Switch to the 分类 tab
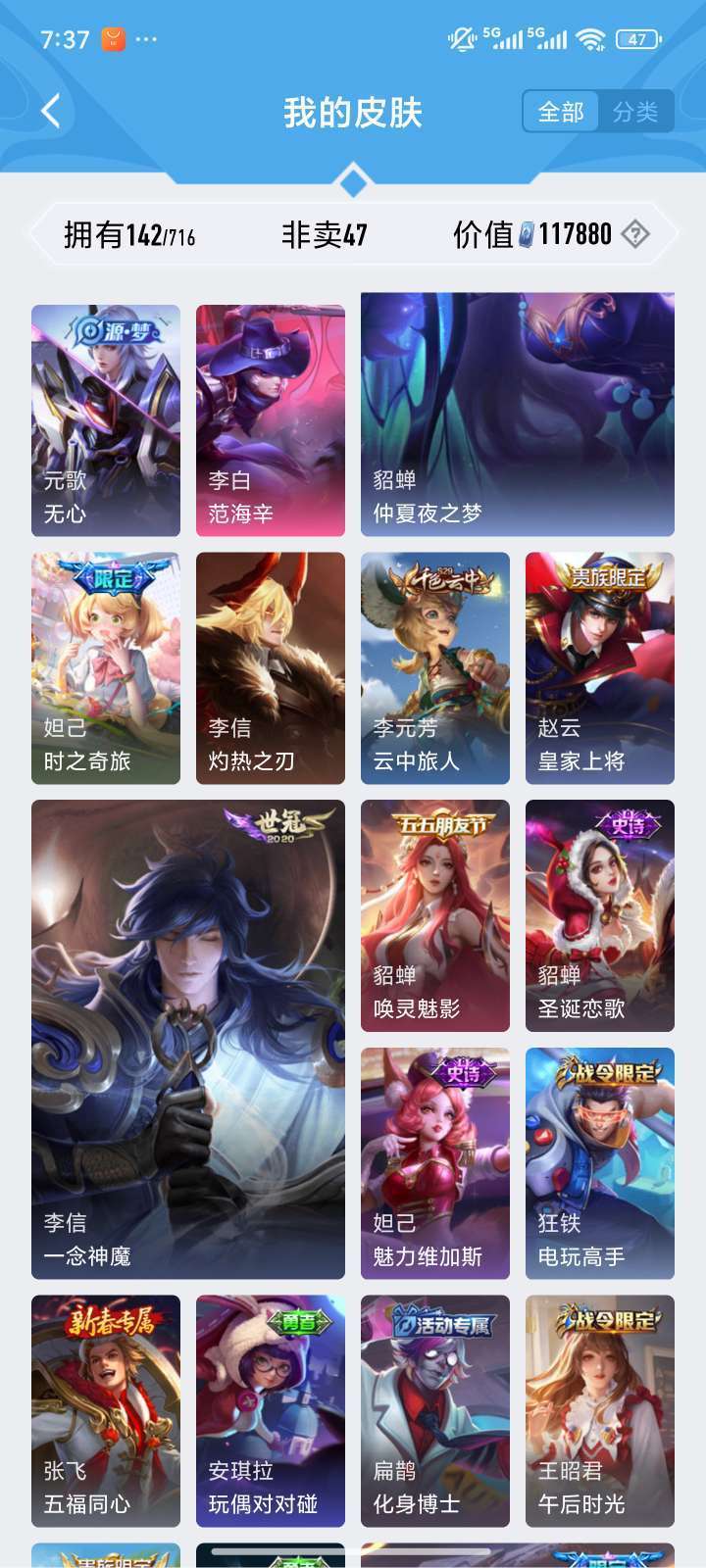 click(x=635, y=112)
